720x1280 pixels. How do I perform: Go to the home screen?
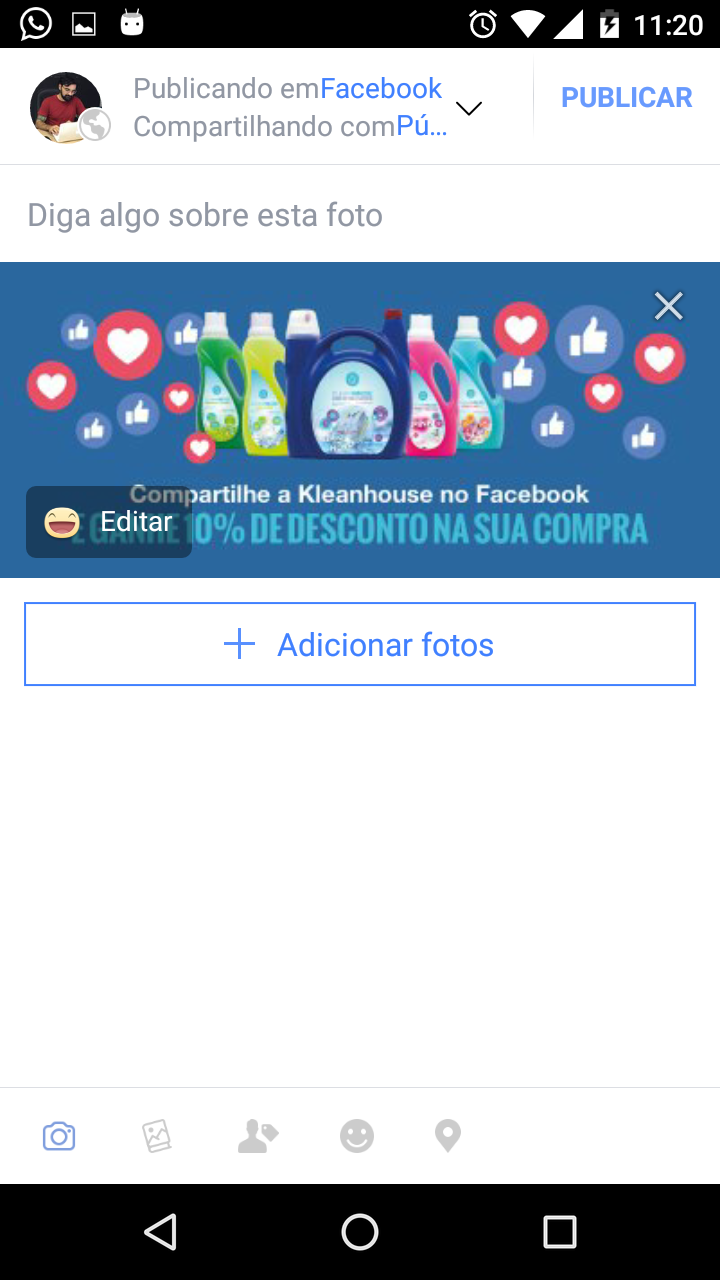[360, 1232]
